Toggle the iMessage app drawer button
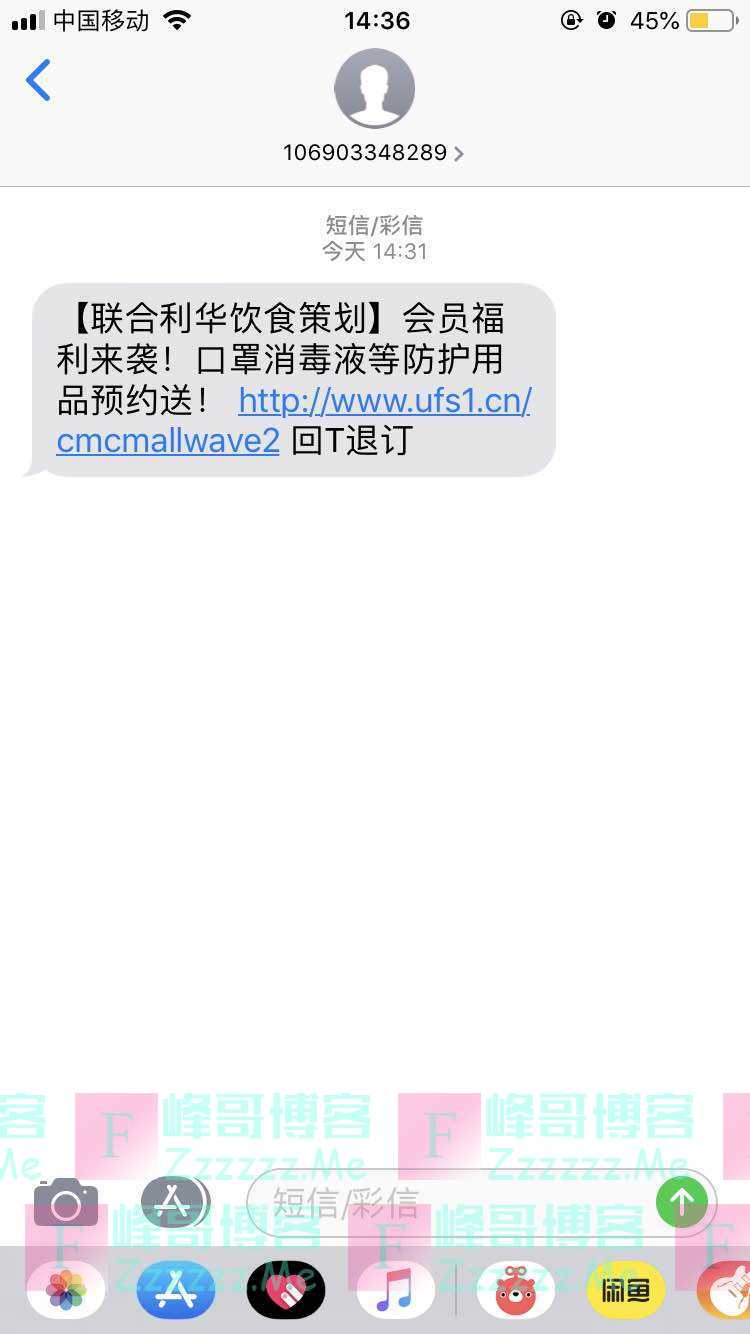This screenshot has width=750, height=1334. click(174, 1201)
